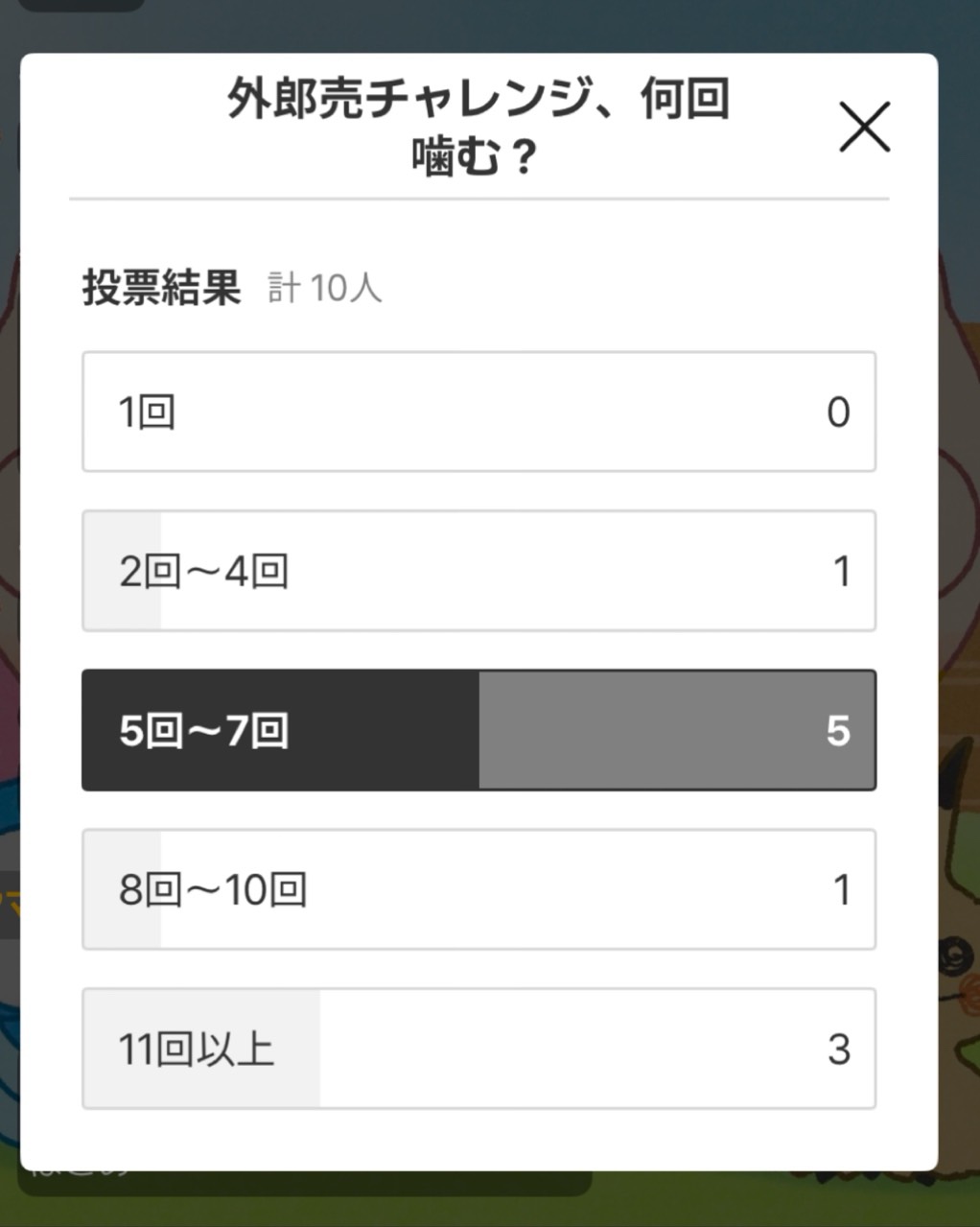Choose the 2回〜4回 poll option
This screenshot has height=1227, width=980.
point(478,571)
